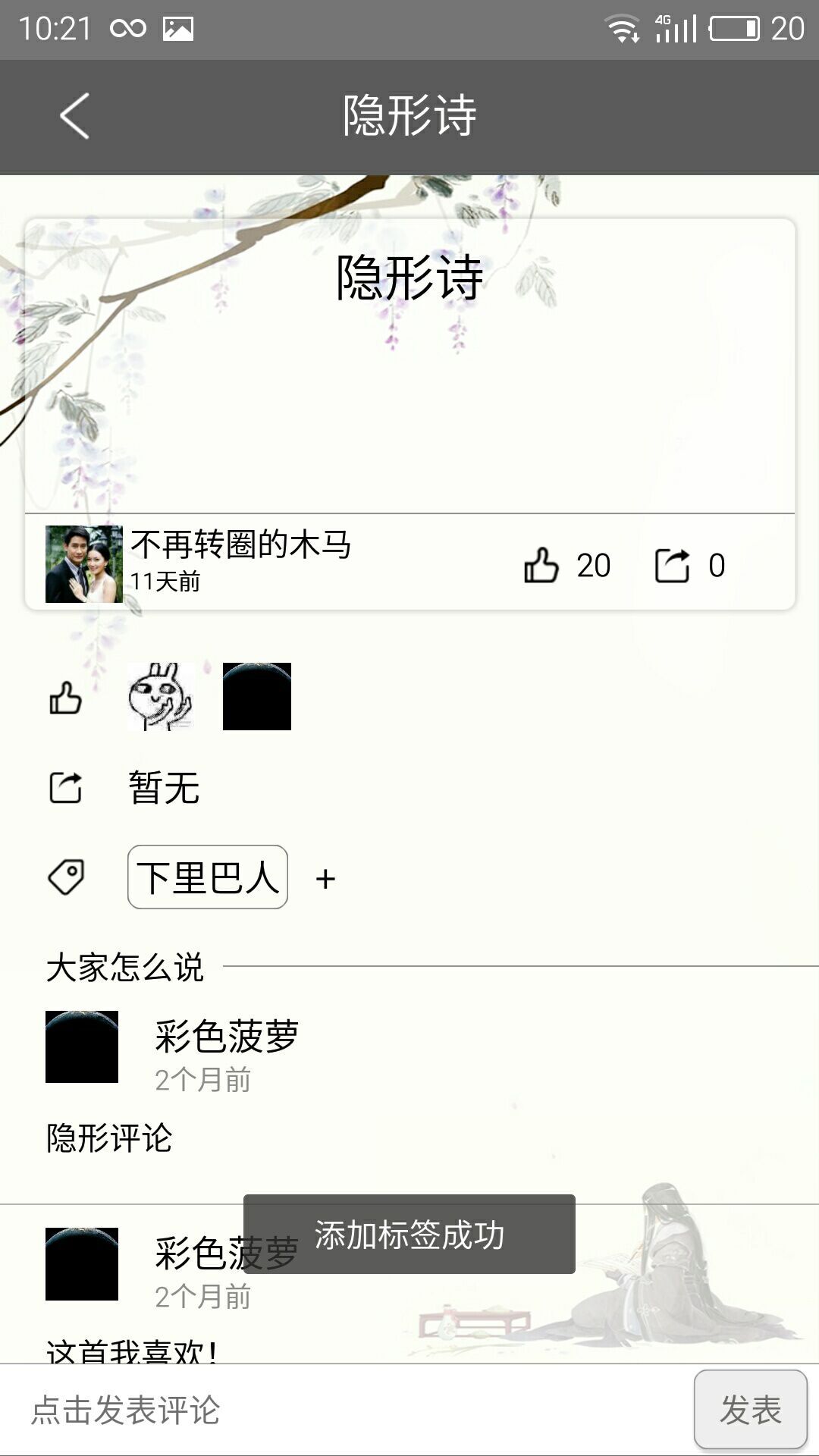Share the poem via the share icon showing 0

tap(672, 566)
